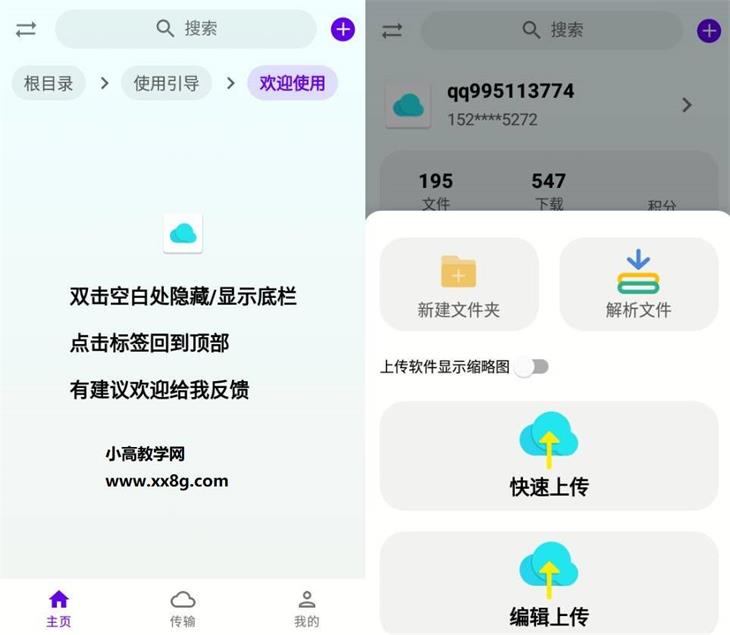The width and height of the screenshot is (730, 635).
Task: Open the 我的 tab
Action: (x=306, y=608)
